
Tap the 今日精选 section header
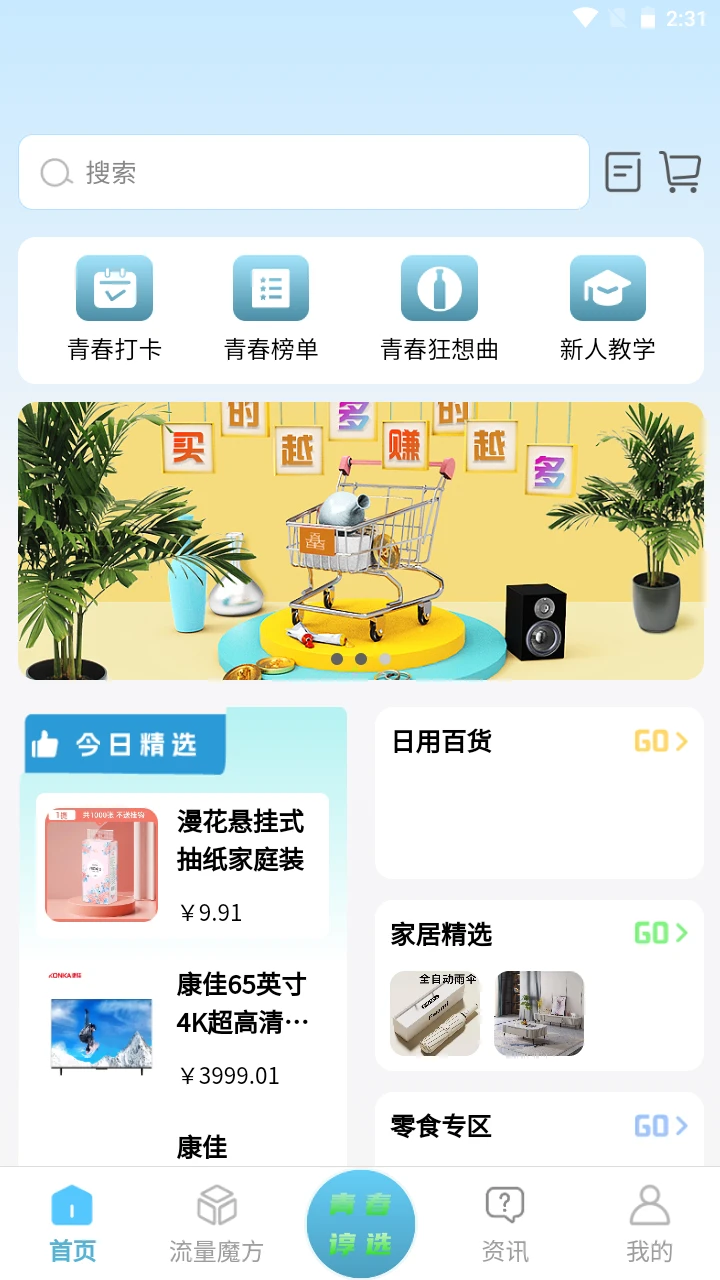(124, 741)
